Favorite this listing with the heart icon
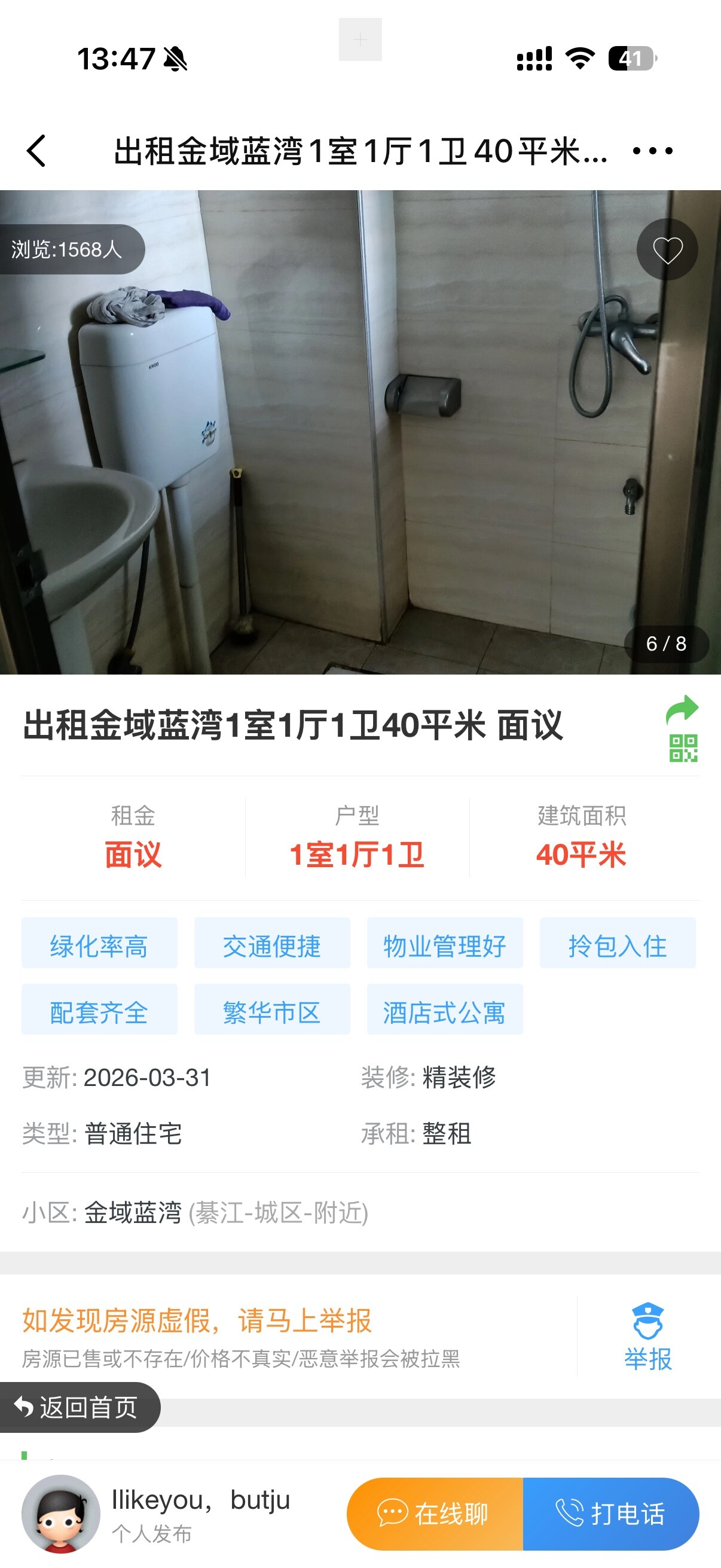This screenshot has height=1568, width=721. point(667,249)
